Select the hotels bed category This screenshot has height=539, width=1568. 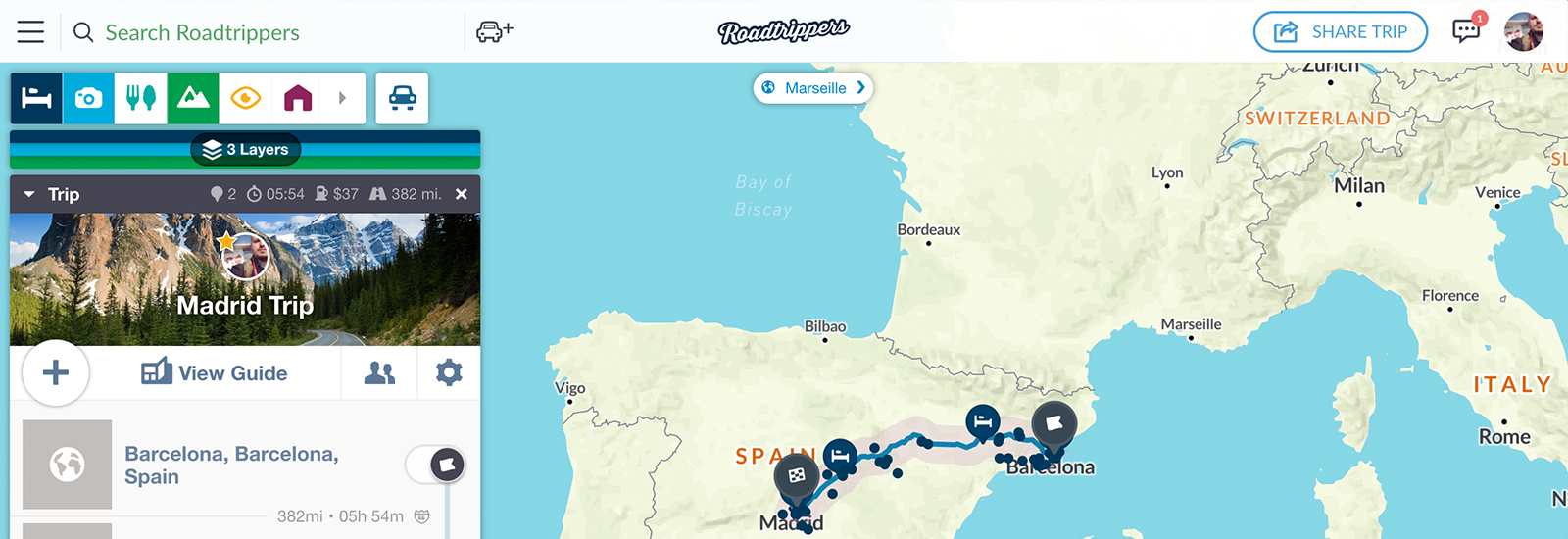click(36, 98)
